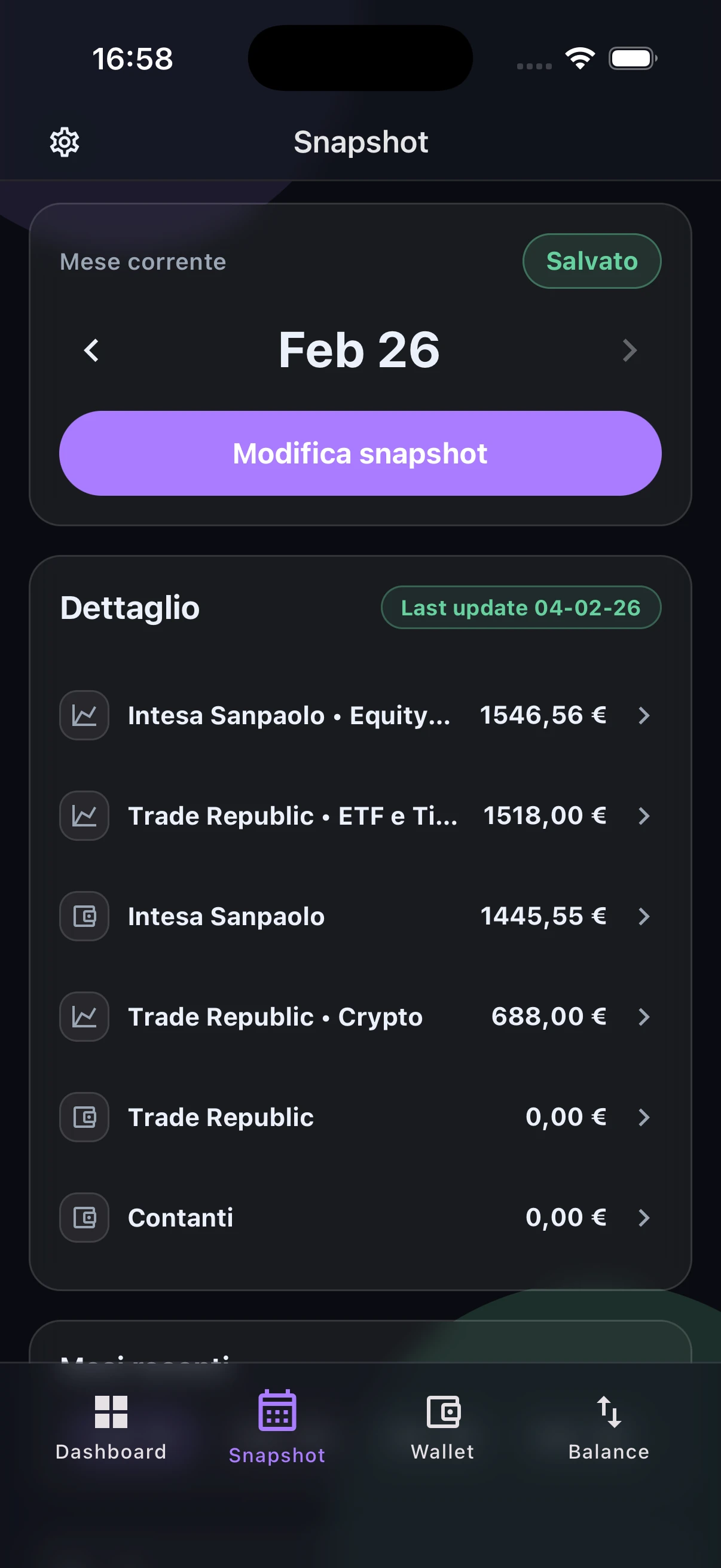Viewport: 721px width, 1568px height.
Task: Open the settings gear
Action: [64, 141]
